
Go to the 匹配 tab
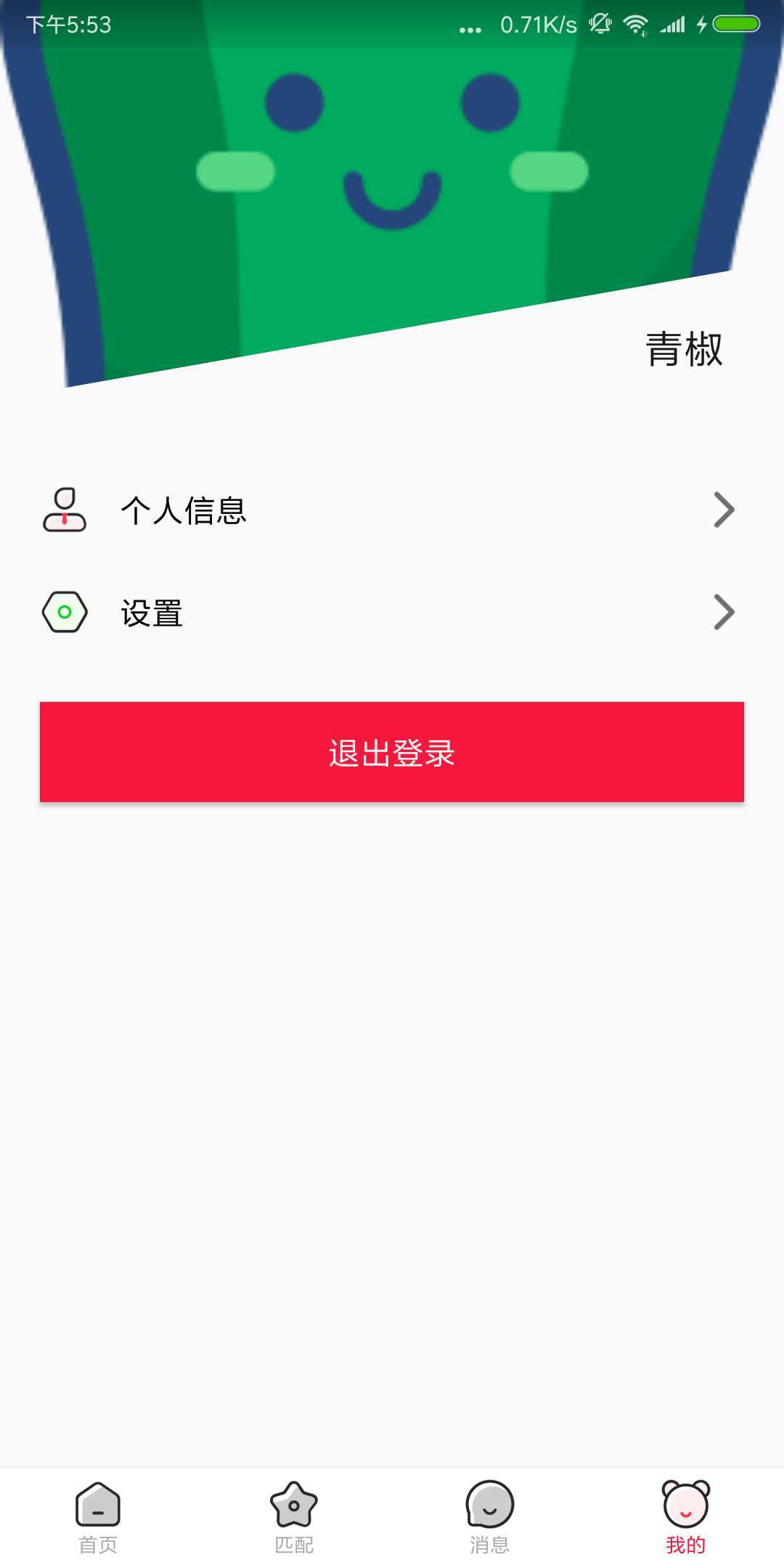pyautogui.click(x=294, y=1517)
